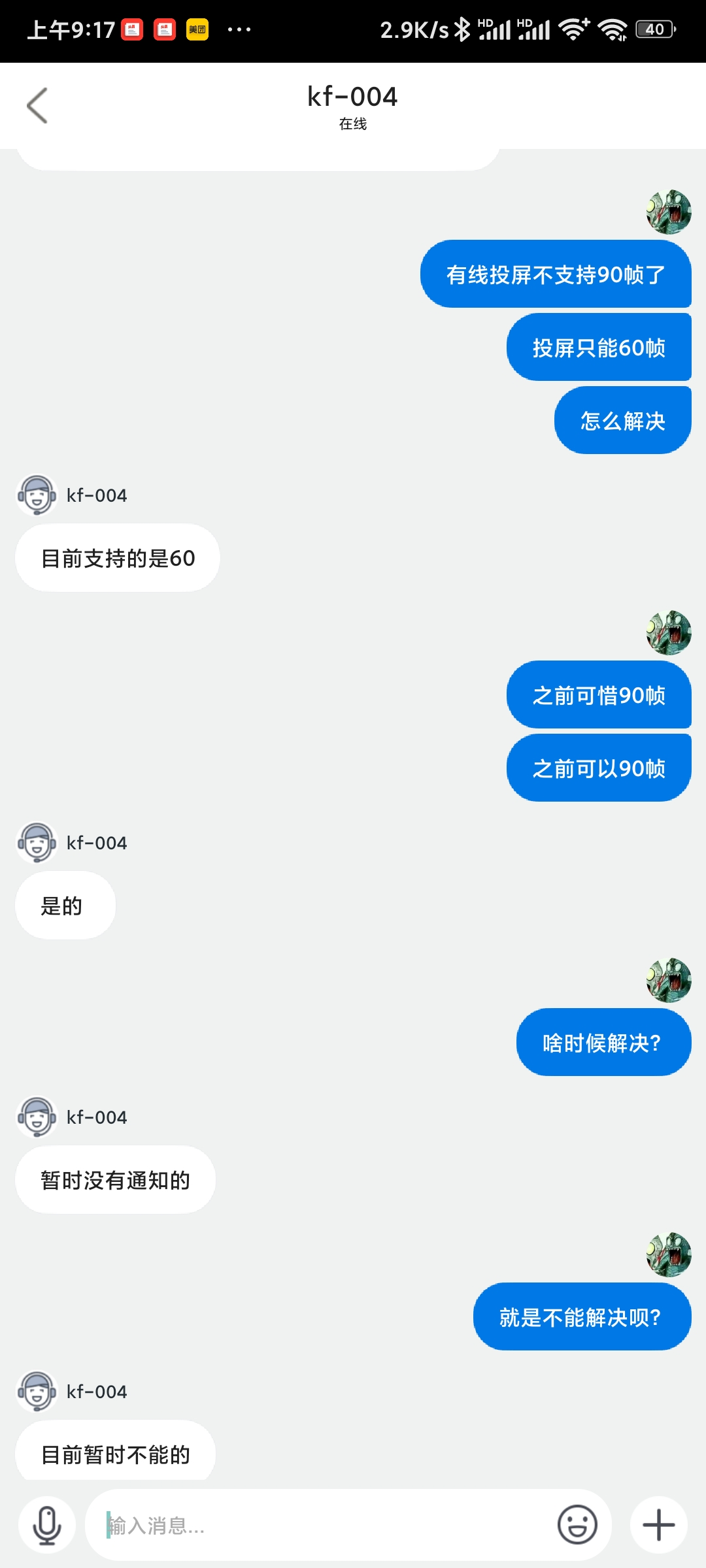Tap the microphone voice input icon

click(x=47, y=1526)
